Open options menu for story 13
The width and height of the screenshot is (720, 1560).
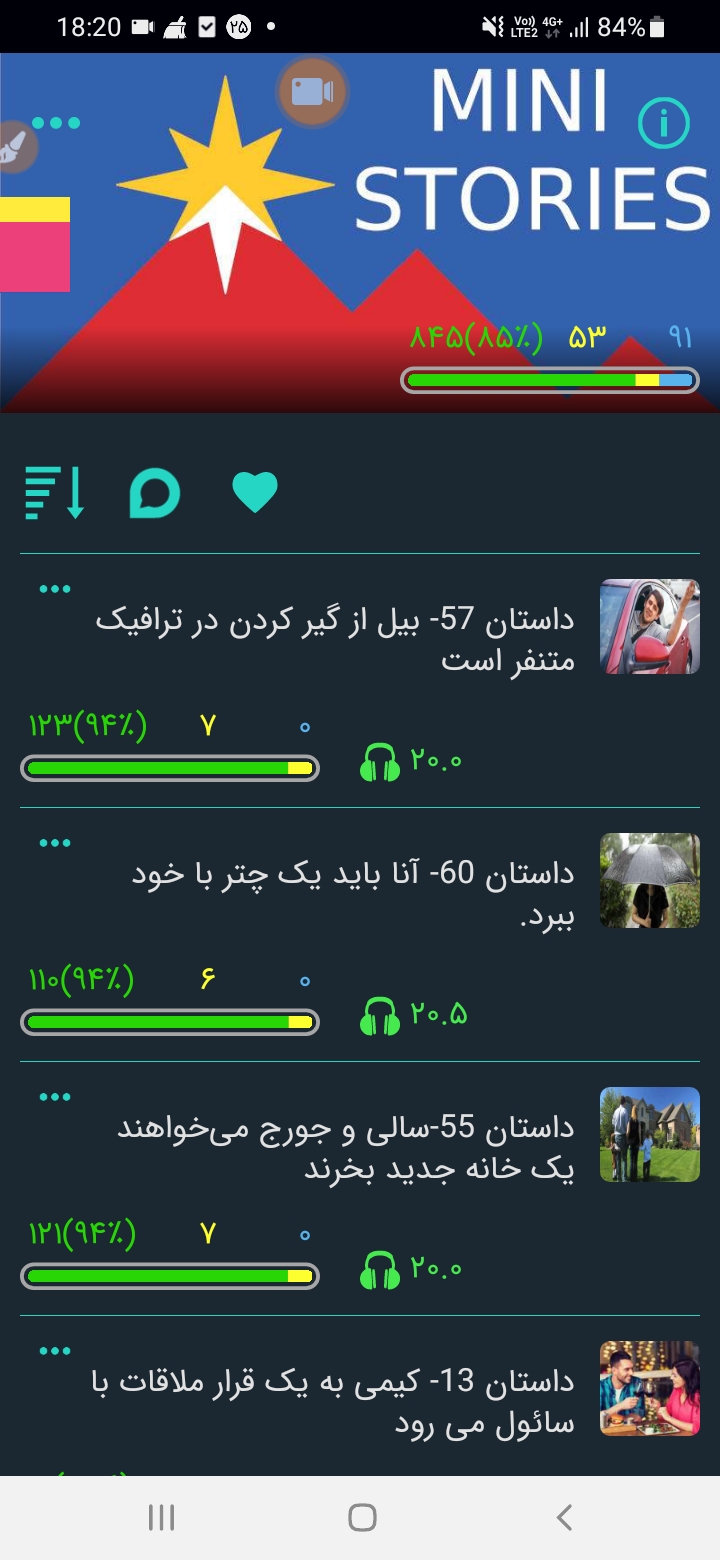tap(54, 1351)
